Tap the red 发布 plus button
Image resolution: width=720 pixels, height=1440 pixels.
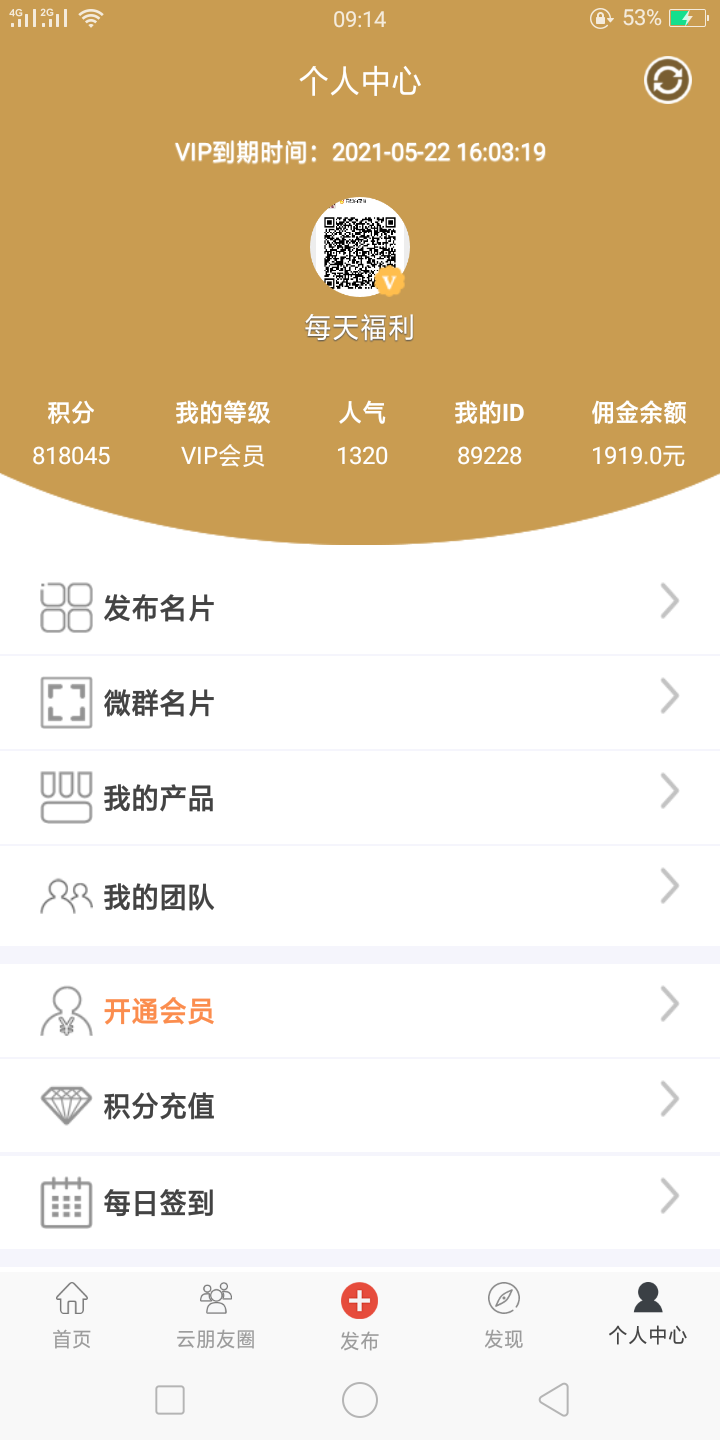pyautogui.click(x=359, y=1302)
